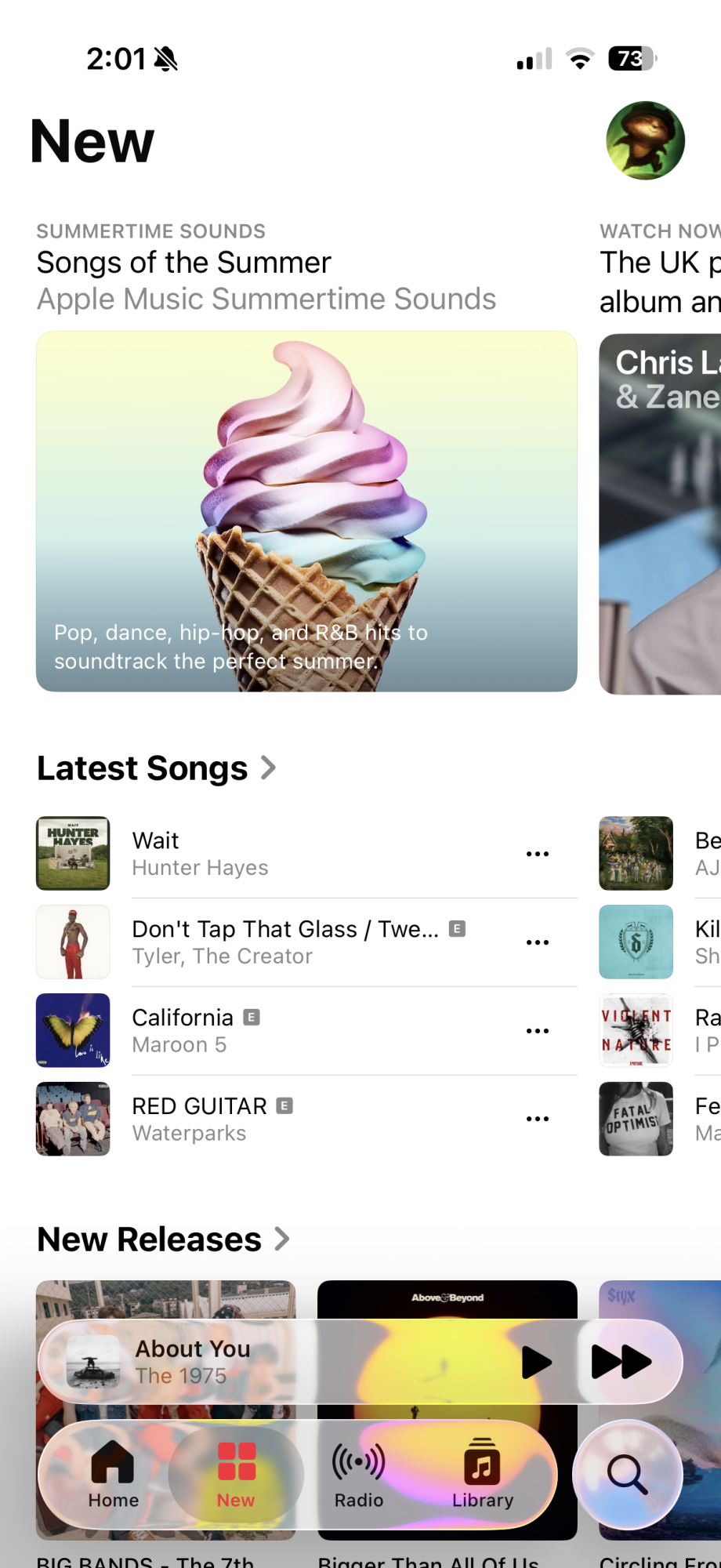Open the search button
Viewport: 721px width, 1568px height.
(x=627, y=1475)
